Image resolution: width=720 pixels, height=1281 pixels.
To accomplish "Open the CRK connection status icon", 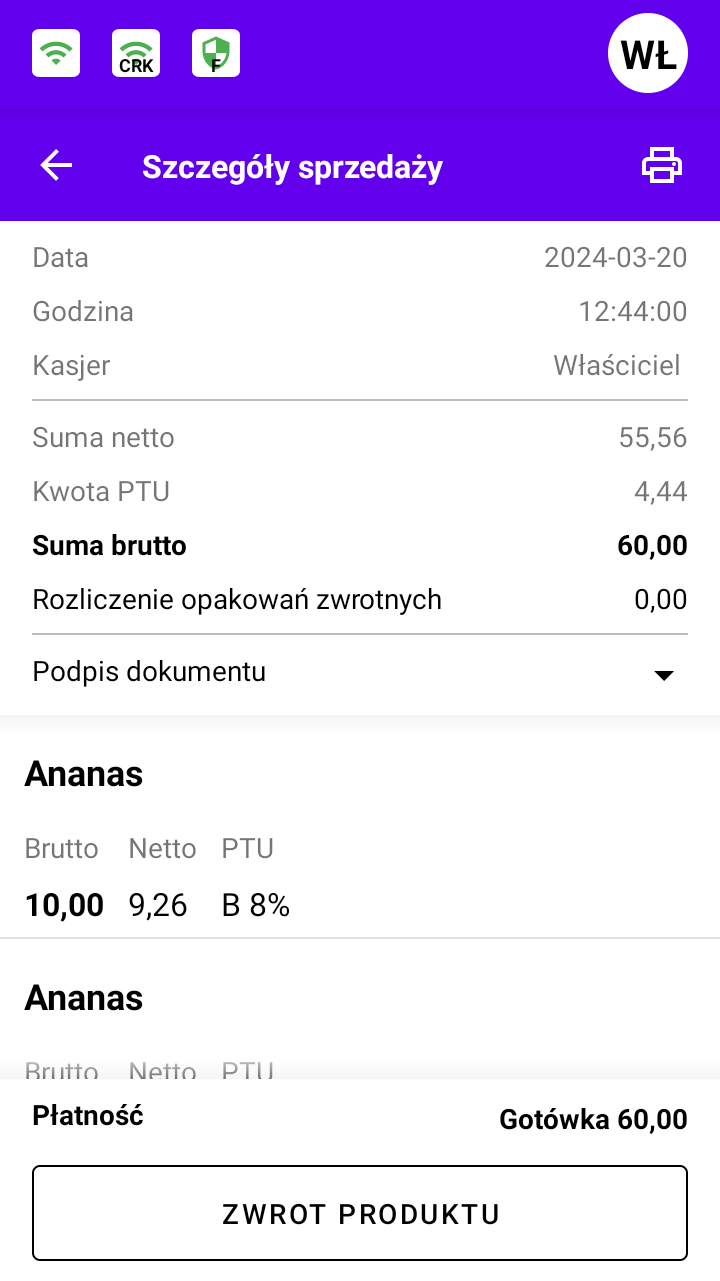I will click(136, 53).
